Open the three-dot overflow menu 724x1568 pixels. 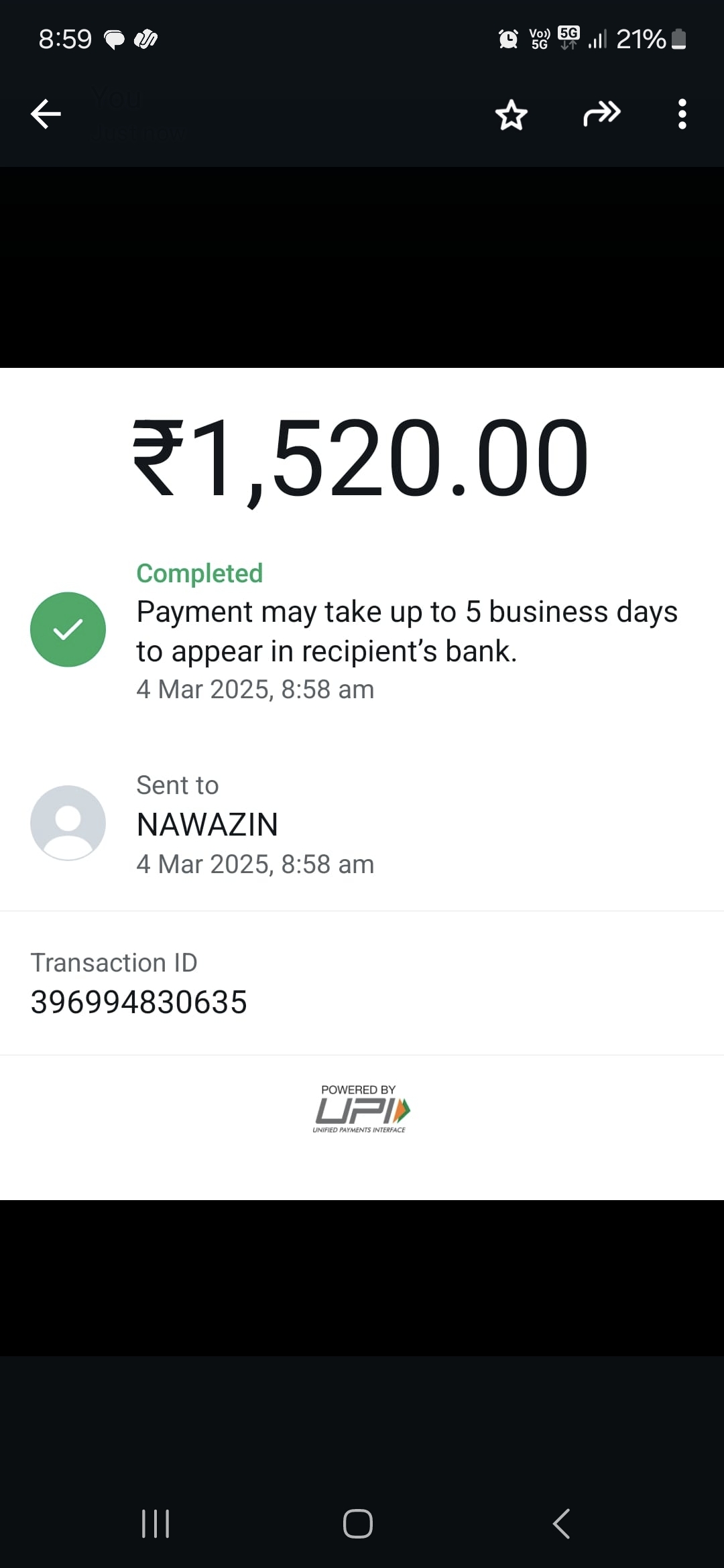pos(682,114)
